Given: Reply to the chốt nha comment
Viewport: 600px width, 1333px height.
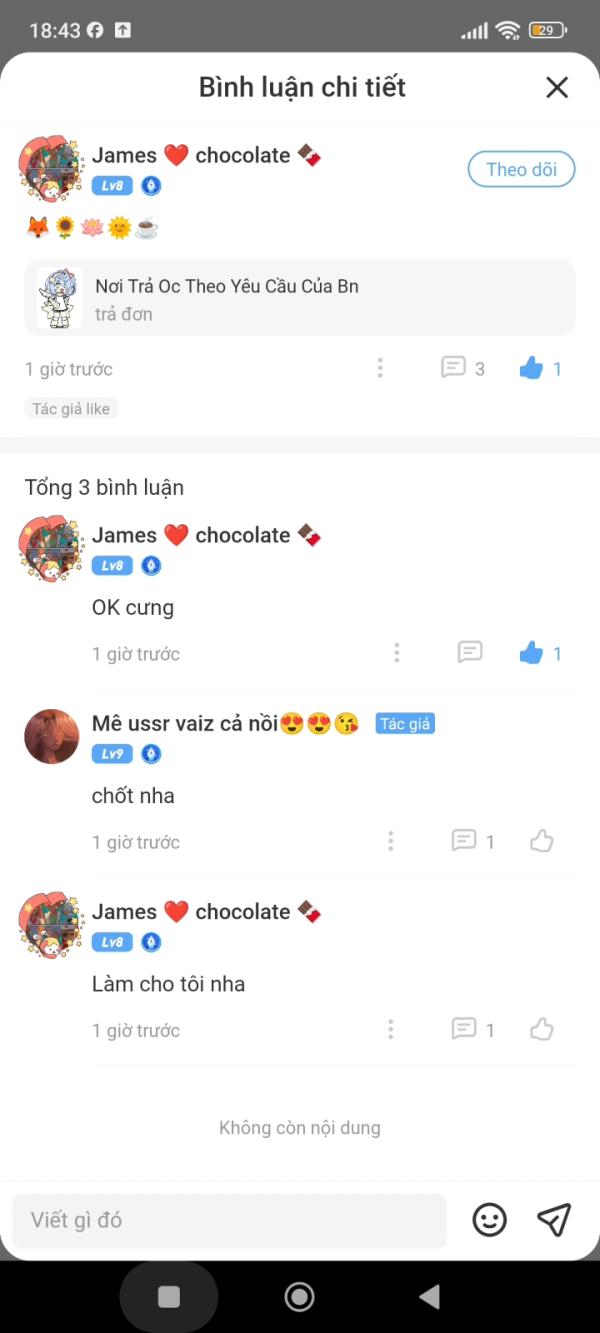Looking at the screenshot, I should tap(464, 841).
